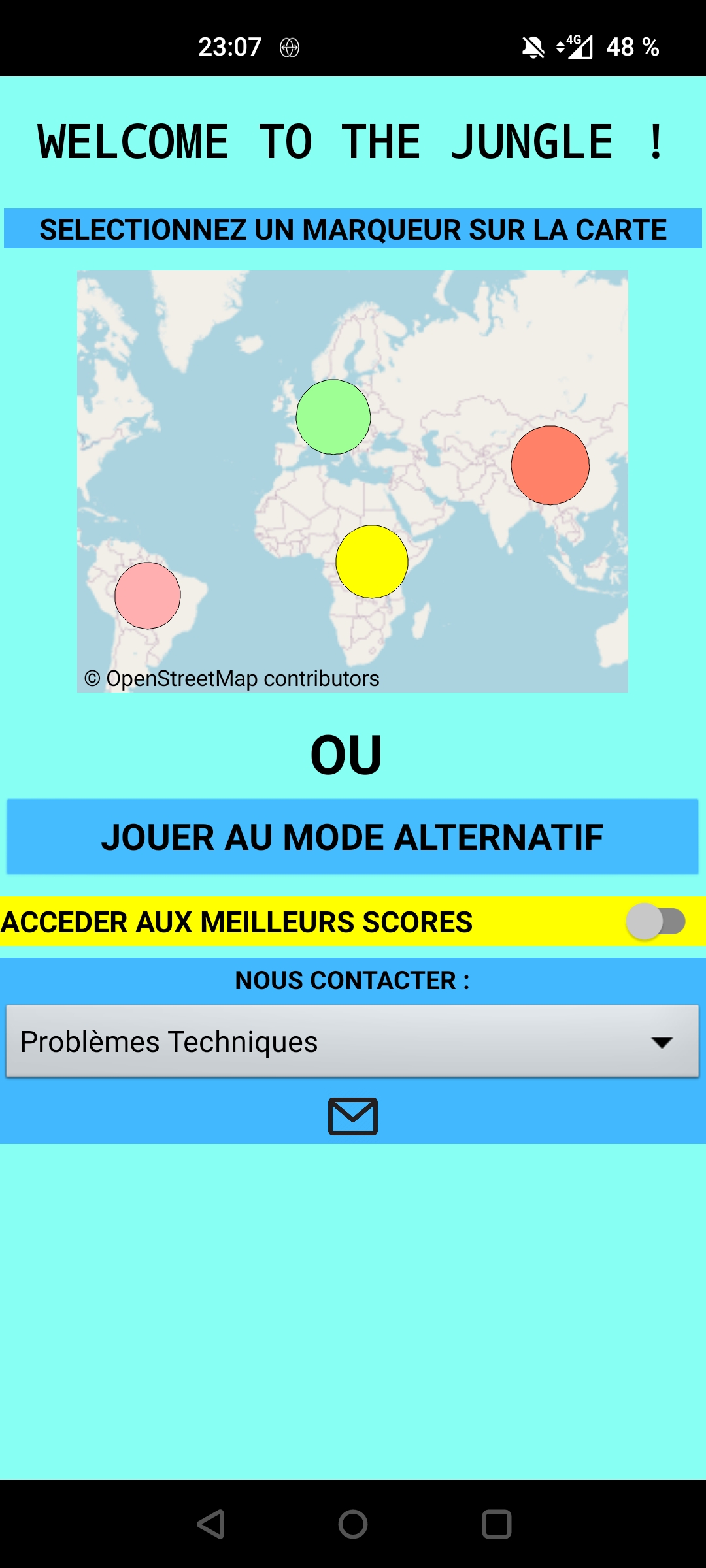Expand the Problèmes Techniques dropdown

click(352, 1041)
